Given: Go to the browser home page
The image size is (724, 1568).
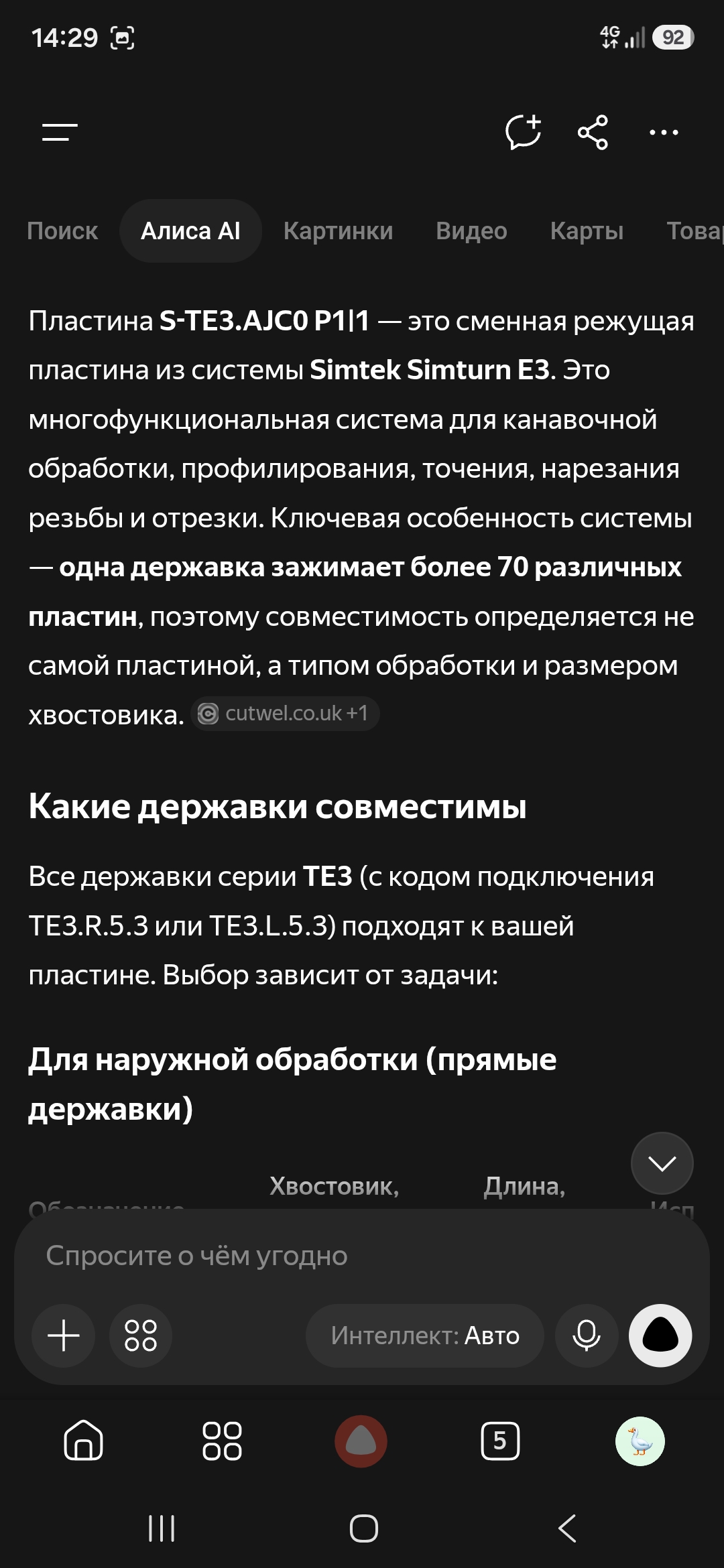Looking at the screenshot, I should [83, 1440].
